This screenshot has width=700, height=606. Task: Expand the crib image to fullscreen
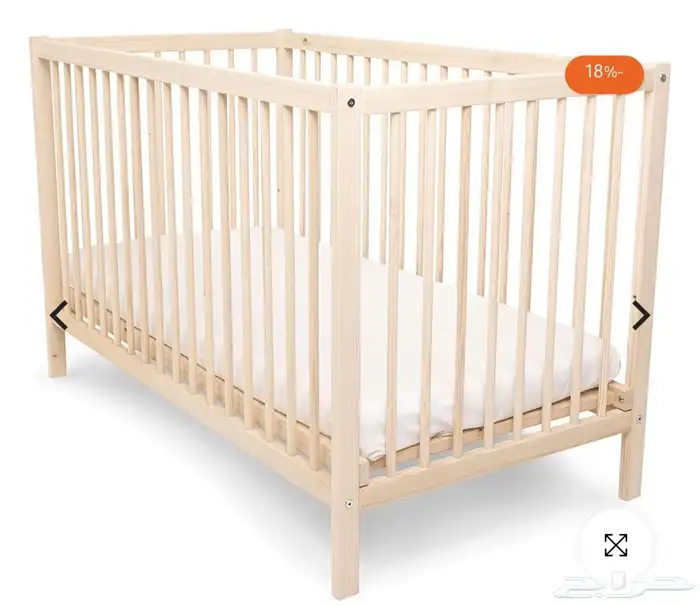pos(615,544)
